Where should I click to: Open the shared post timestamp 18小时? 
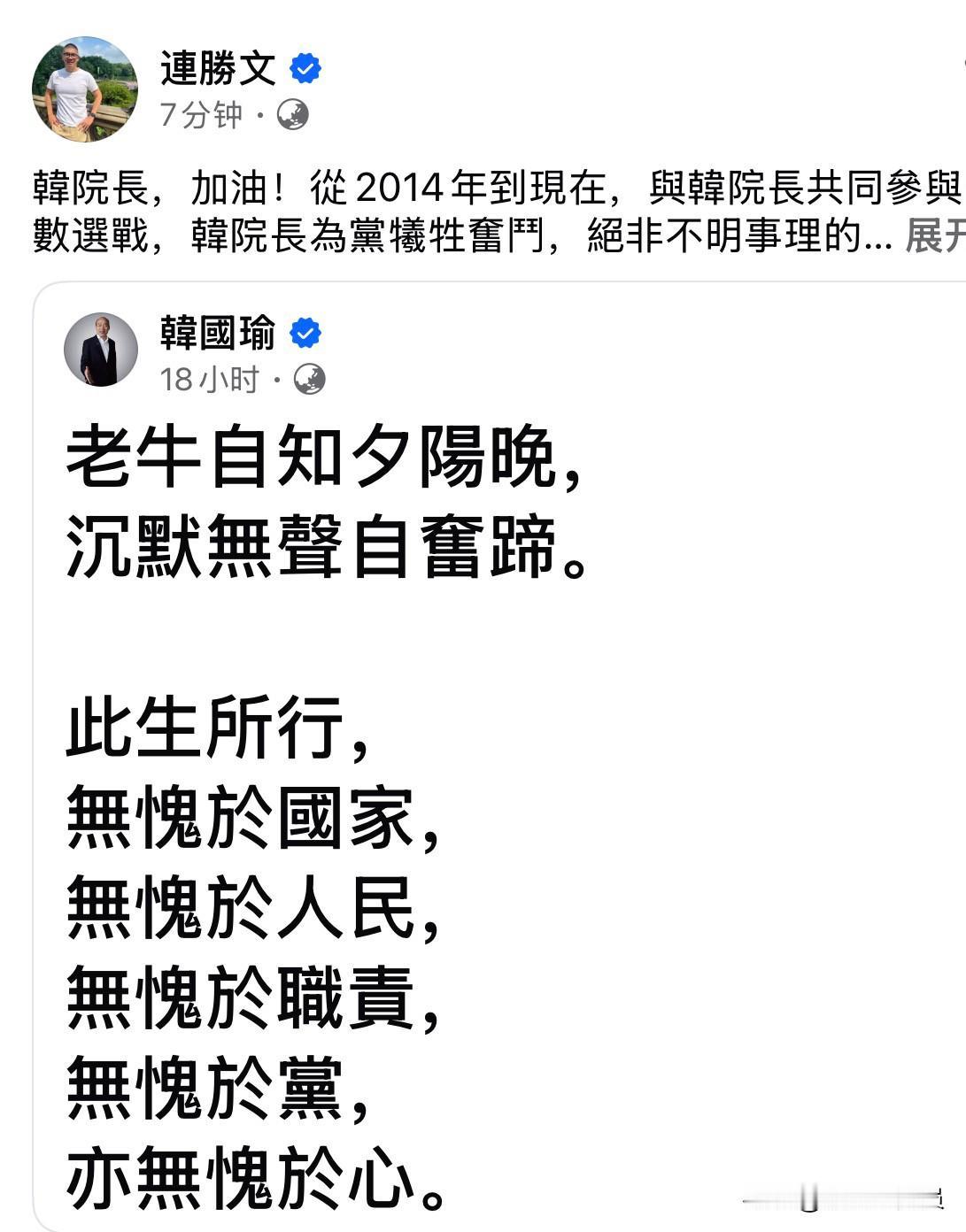tap(208, 379)
